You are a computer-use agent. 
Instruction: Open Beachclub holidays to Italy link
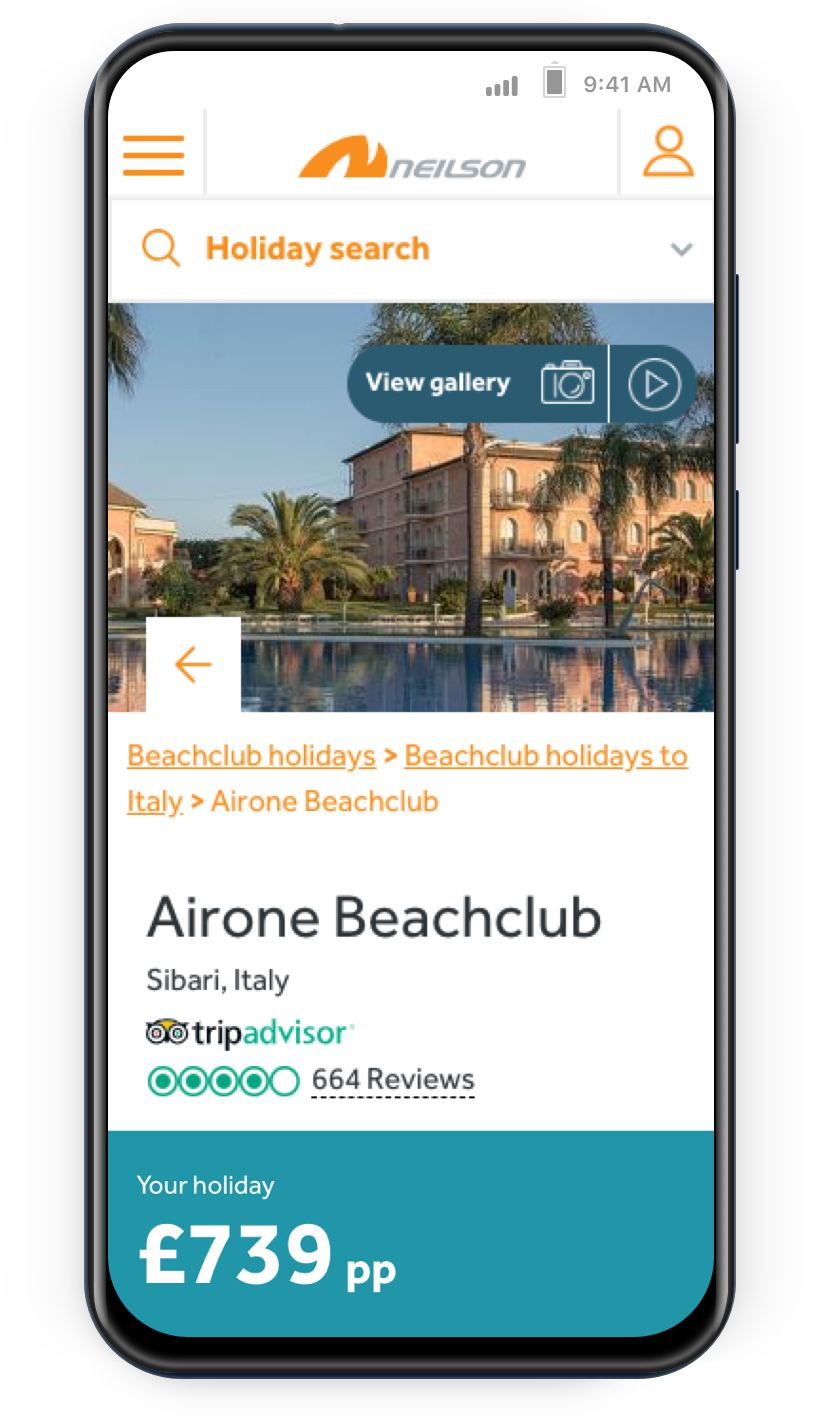click(x=545, y=756)
